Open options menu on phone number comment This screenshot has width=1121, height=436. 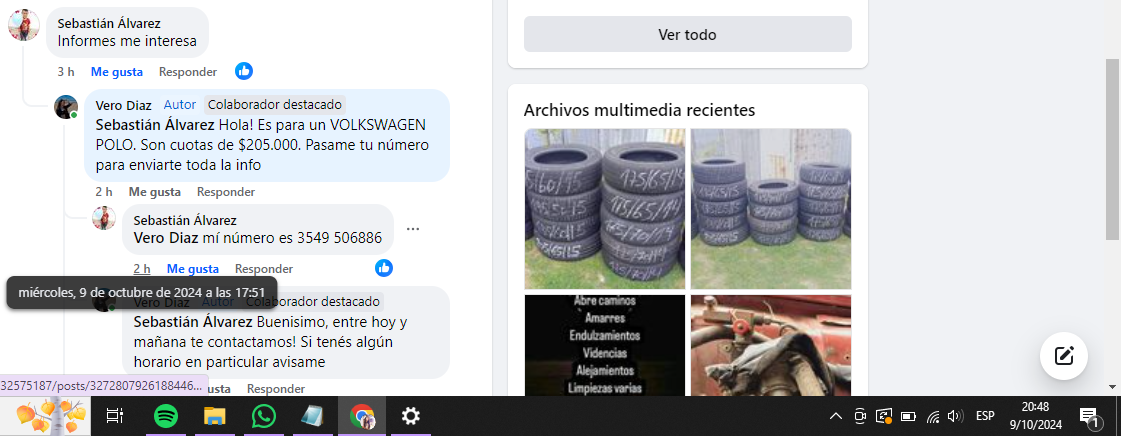coord(413,229)
